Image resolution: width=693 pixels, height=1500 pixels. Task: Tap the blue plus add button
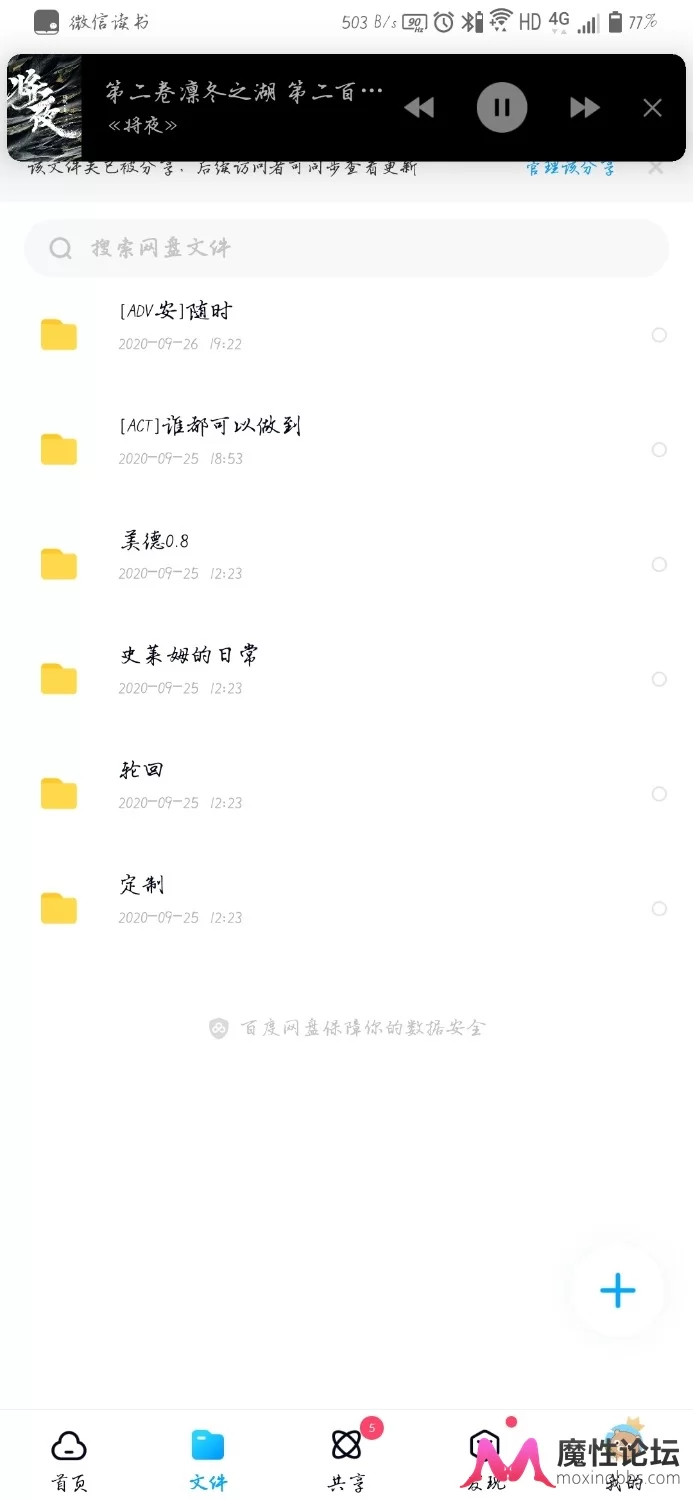(x=618, y=1290)
